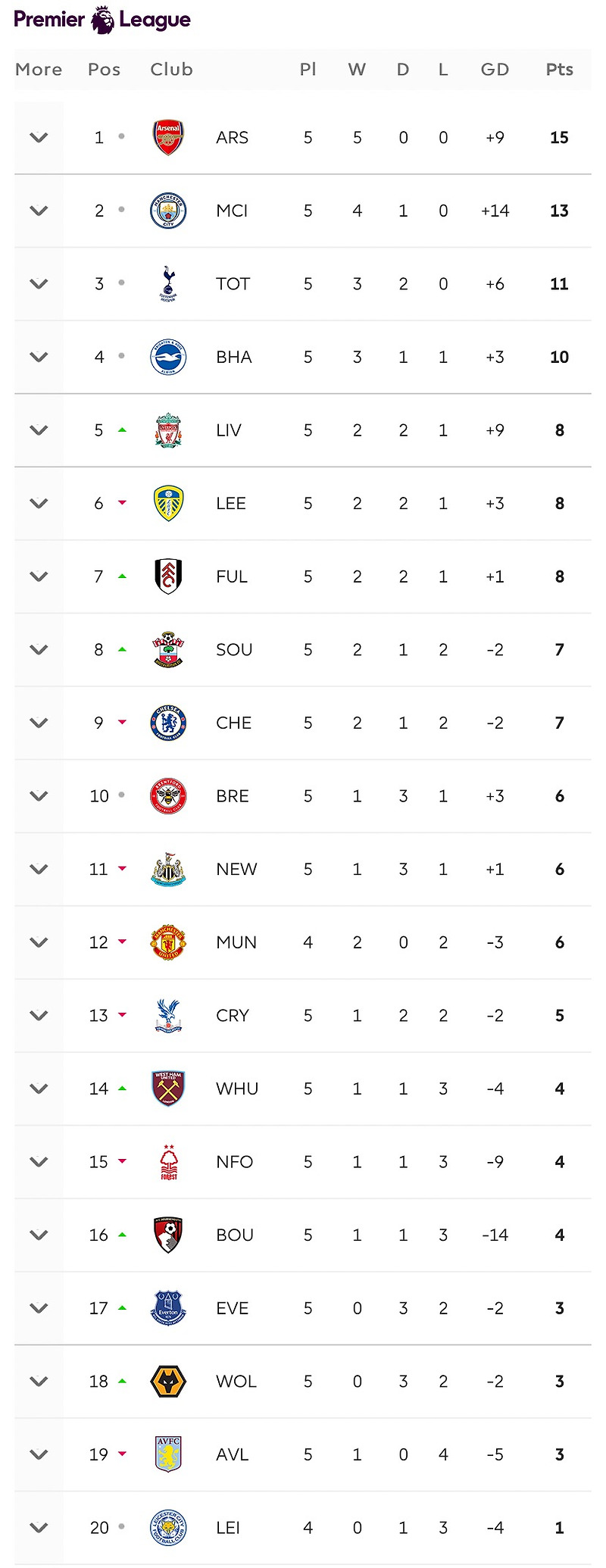
Task: Click the Tottenham Hotspur crest
Action: pyautogui.click(x=167, y=283)
